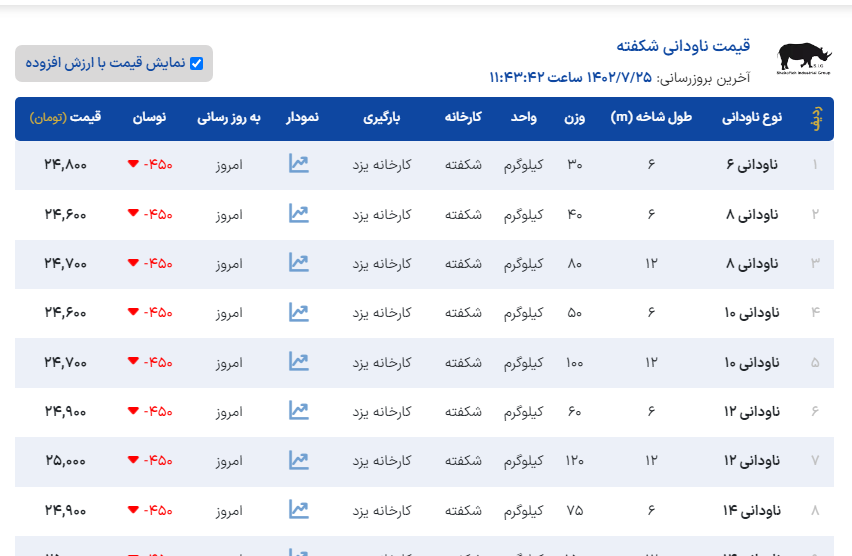Image resolution: width=852 pixels, height=556 pixels.
Task: Show chart for ناودانی 12 weighing 120 kg
Action: pyautogui.click(x=298, y=460)
